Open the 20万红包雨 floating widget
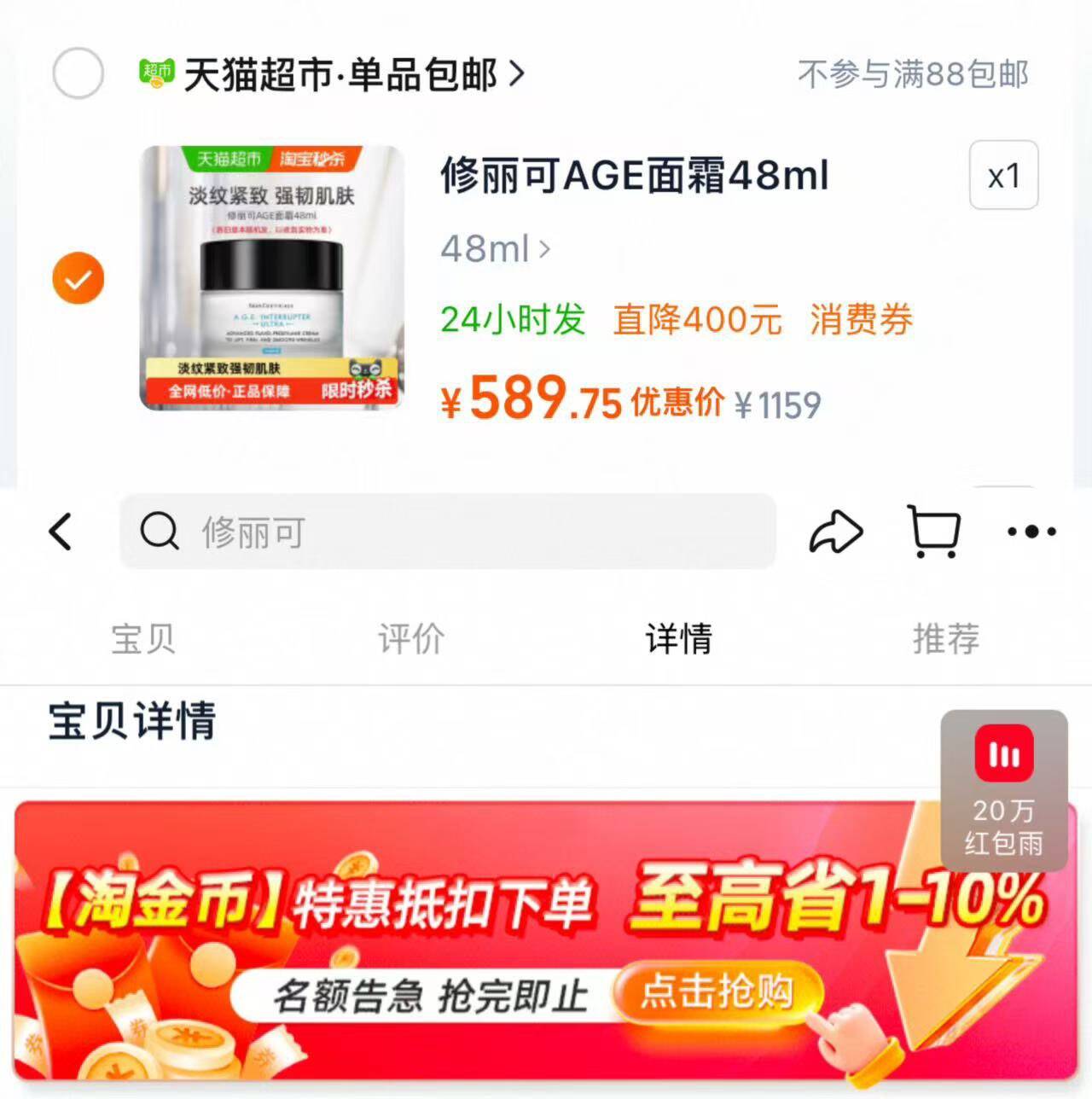The width and height of the screenshot is (1092, 1099). pos(1003,790)
